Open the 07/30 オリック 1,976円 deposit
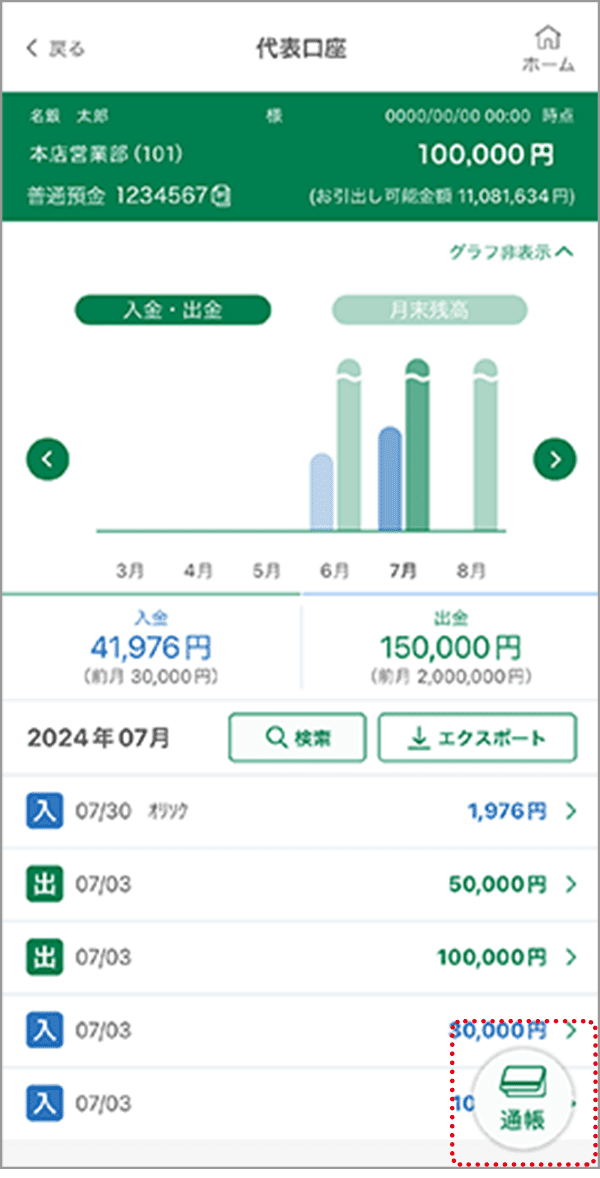 point(300,812)
